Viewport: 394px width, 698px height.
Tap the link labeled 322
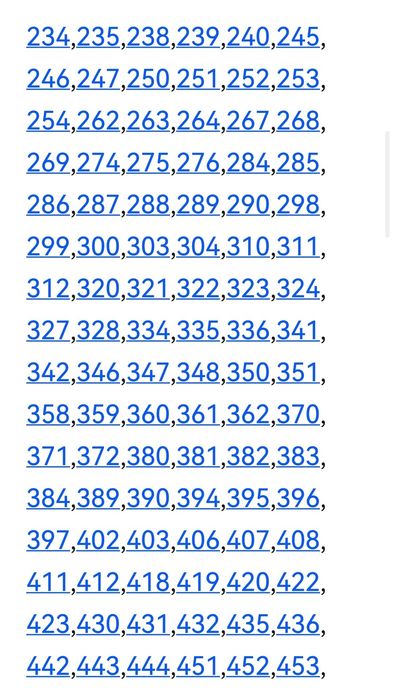[198, 289]
